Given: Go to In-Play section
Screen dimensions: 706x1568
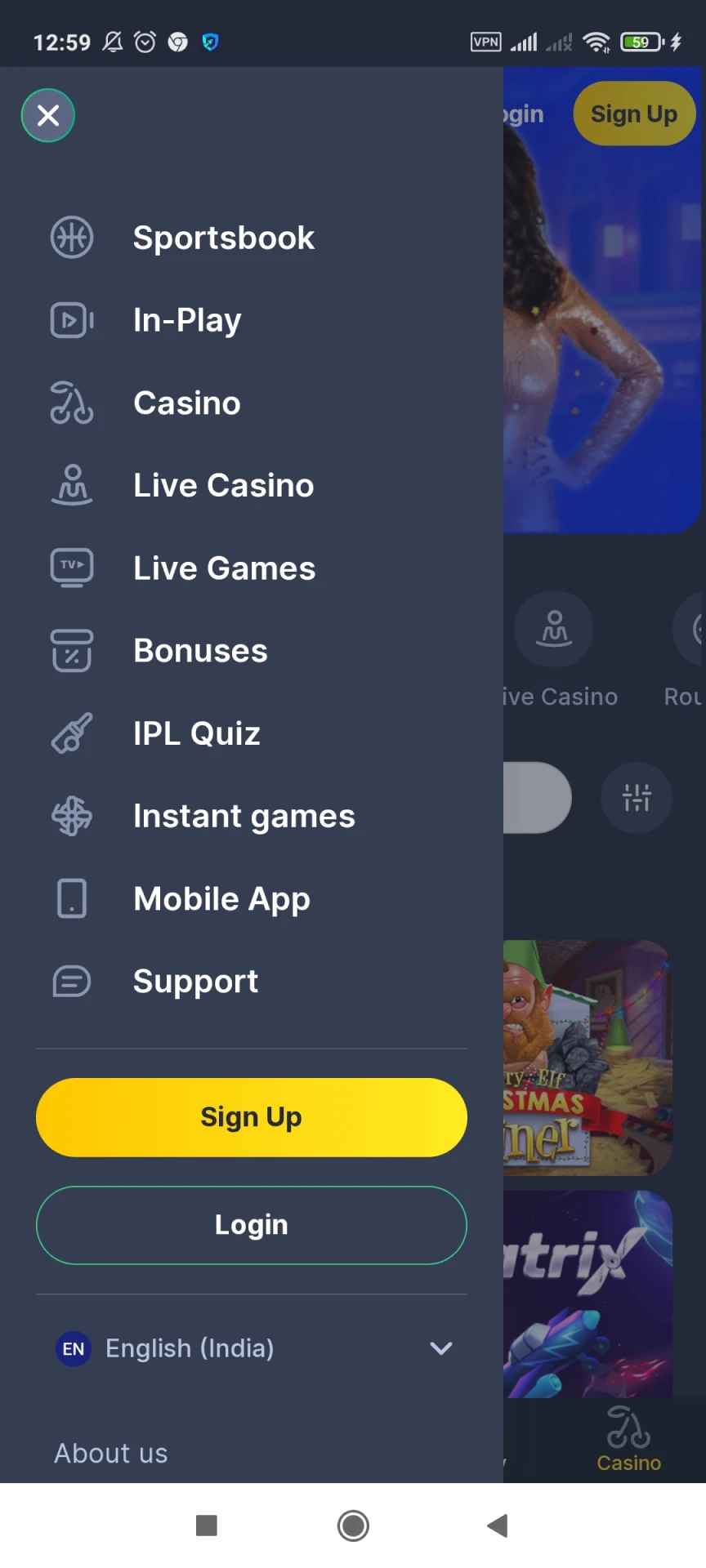Looking at the screenshot, I should pos(187,320).
